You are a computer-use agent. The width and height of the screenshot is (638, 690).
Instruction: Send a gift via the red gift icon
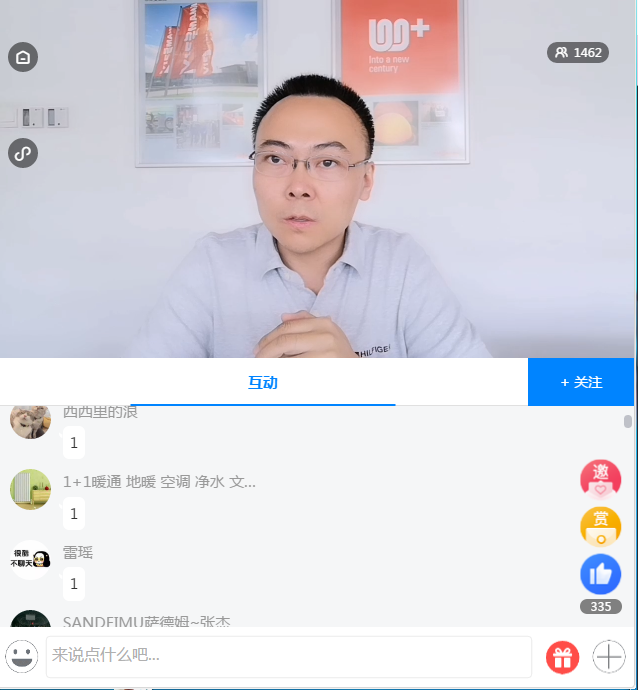[x=562, y=657]
